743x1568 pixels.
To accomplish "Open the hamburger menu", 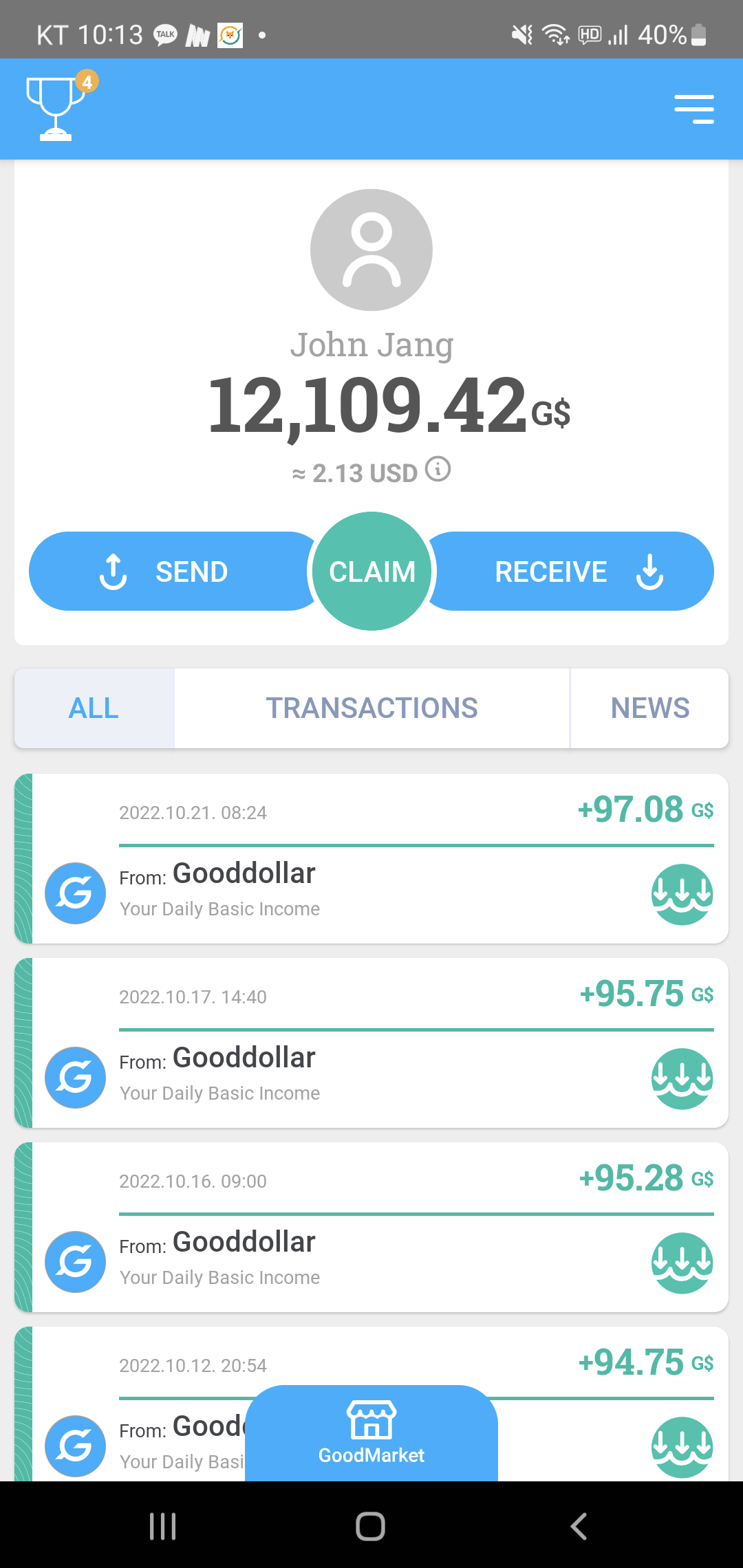I will pos(693,109).
